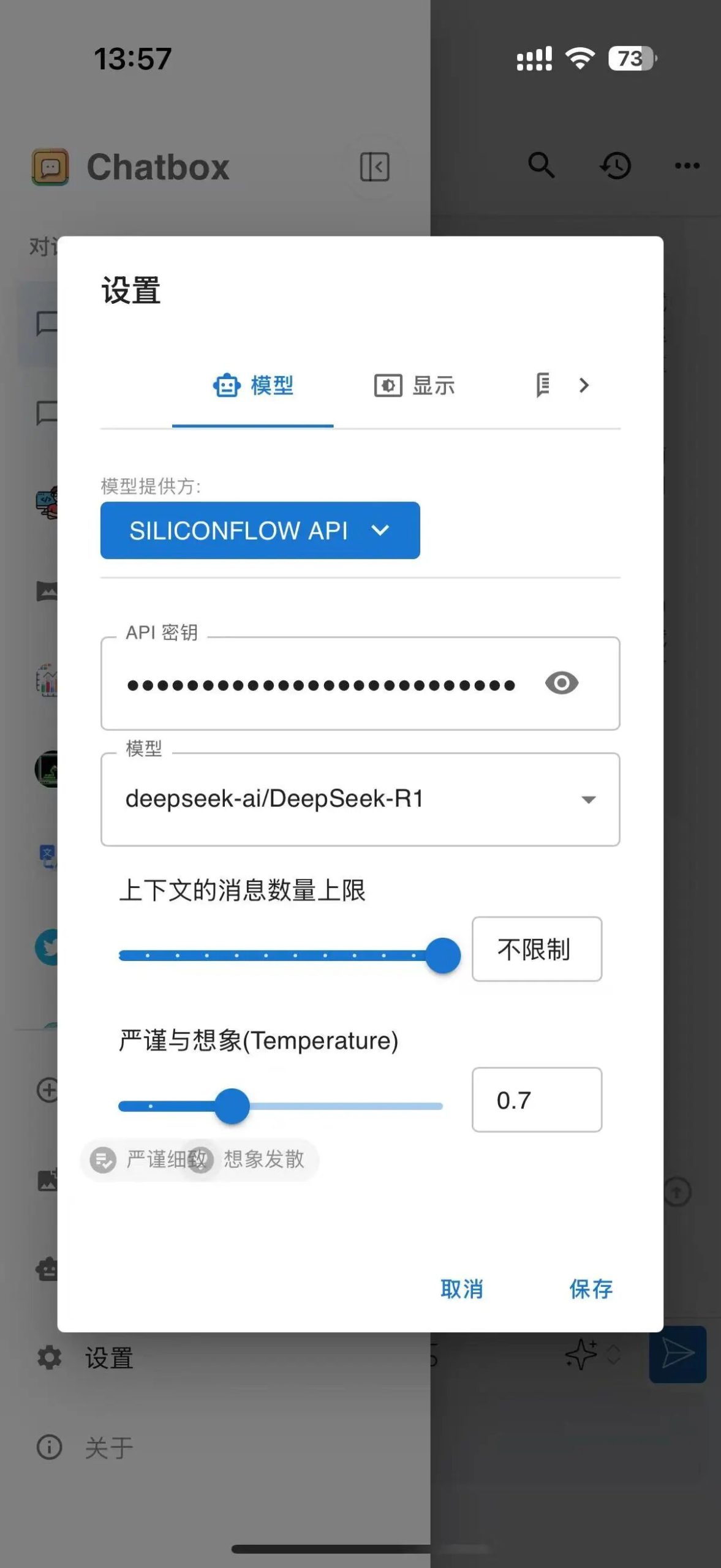Tap the arrow to show more settings tabs
Image resolution: width=721 pixels, height=1568 pixels.
point(584,385)
